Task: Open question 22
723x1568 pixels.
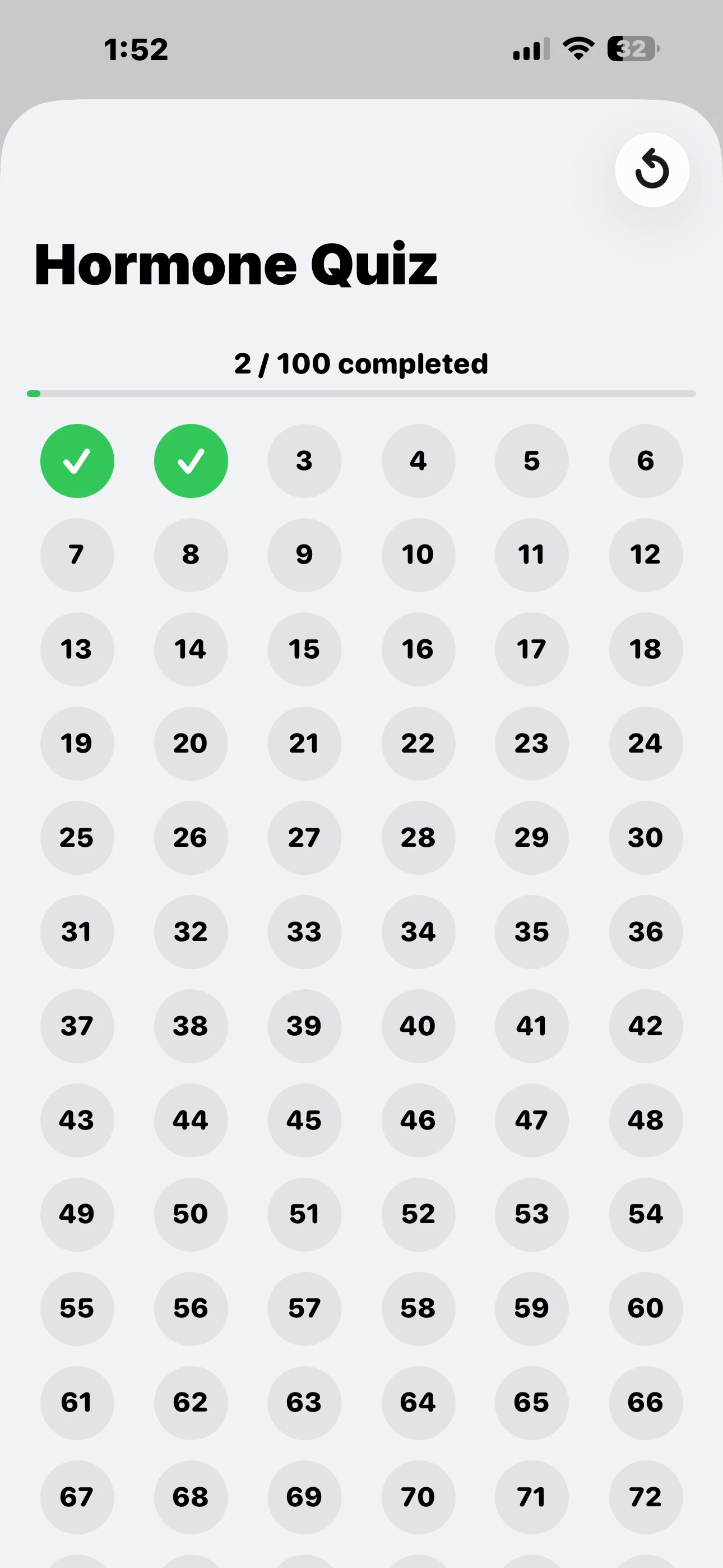Action: [x=418, y=743]
